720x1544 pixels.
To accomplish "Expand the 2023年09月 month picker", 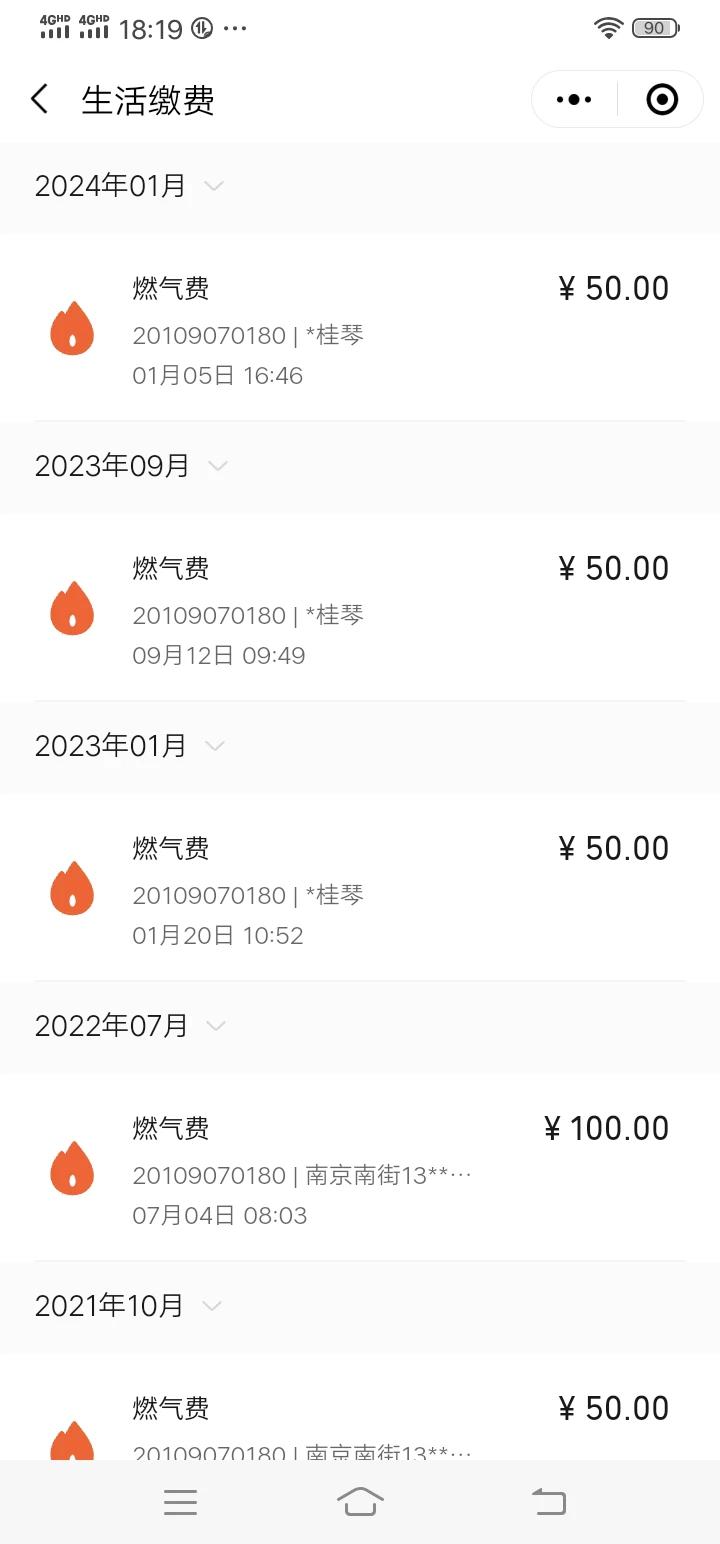I will tap(131, 466).
